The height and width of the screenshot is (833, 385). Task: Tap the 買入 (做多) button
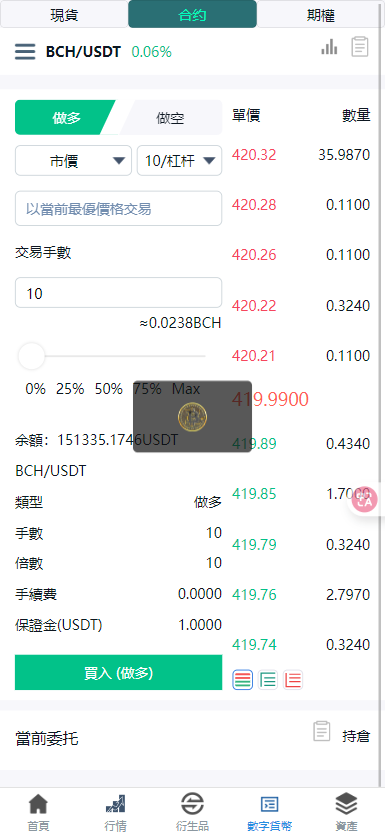(118, 673)
